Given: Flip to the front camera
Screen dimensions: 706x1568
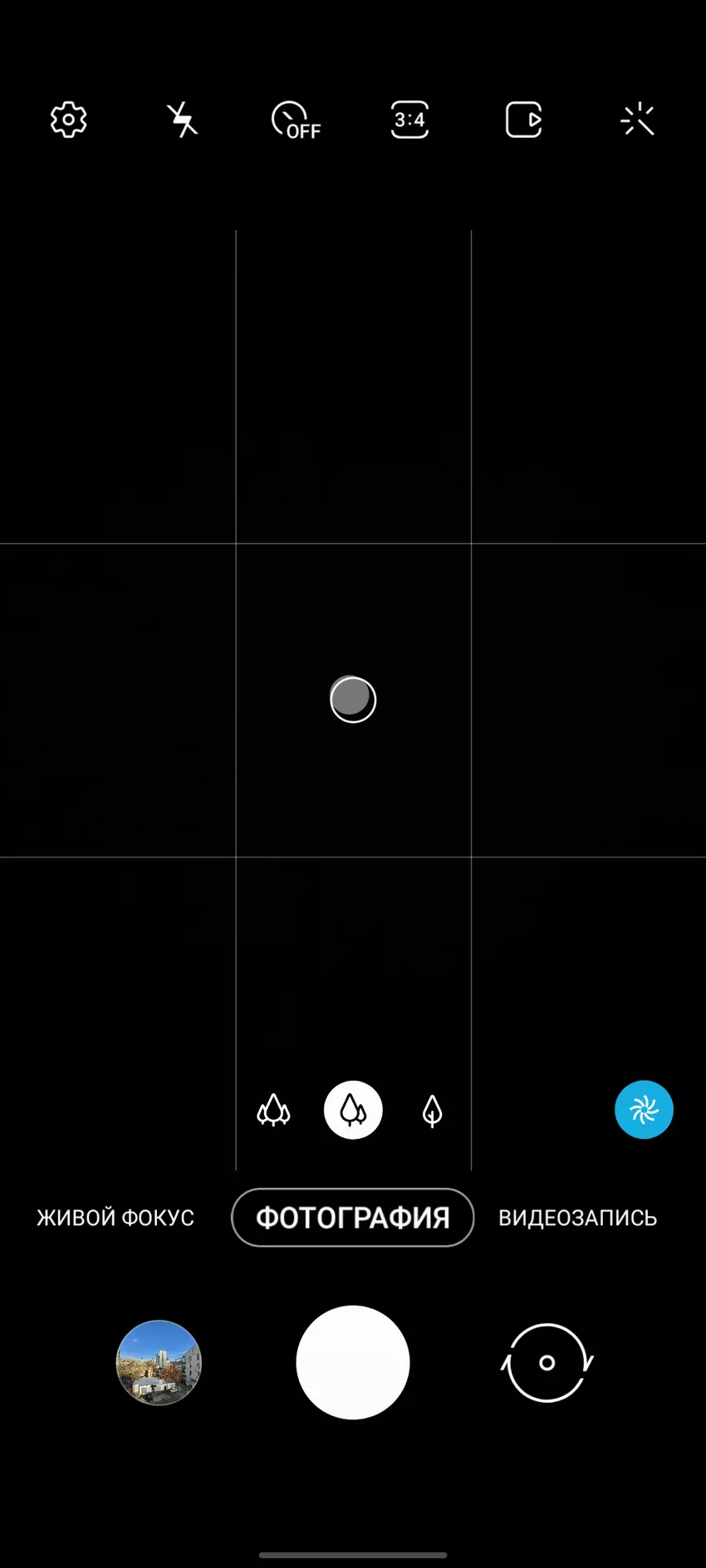Looking at the screenshot, I should click(x=547, y=1362).
